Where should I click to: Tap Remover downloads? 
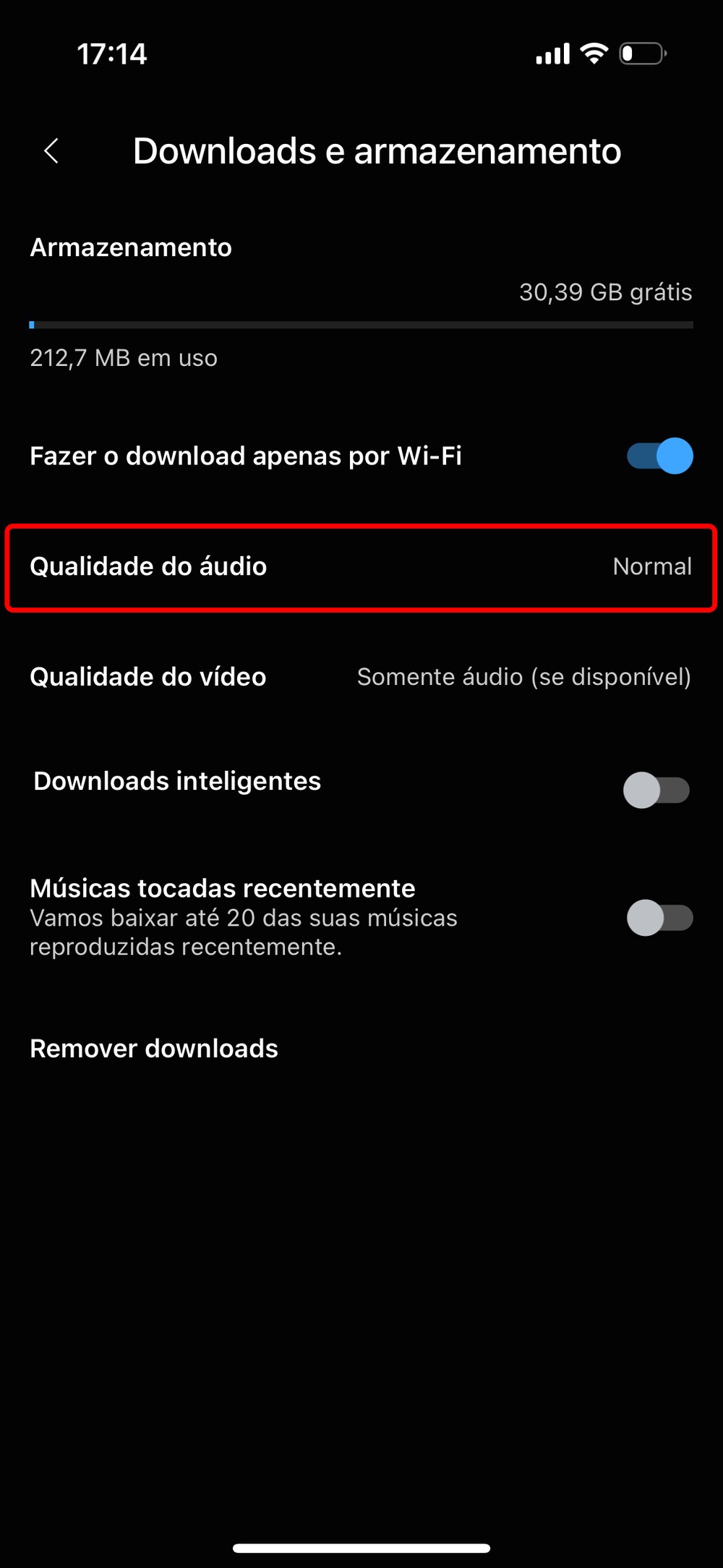(154, 1049)
